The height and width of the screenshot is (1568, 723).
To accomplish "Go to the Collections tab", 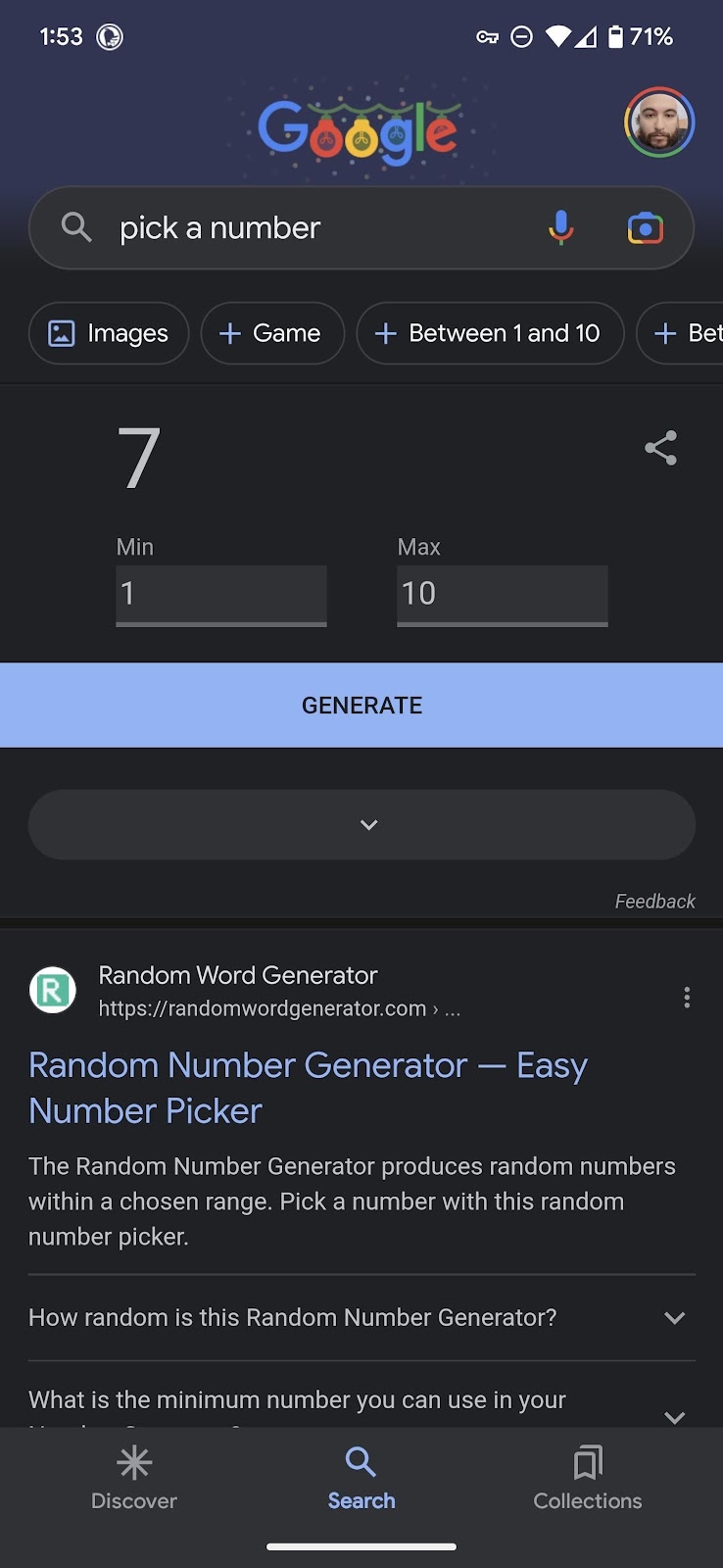I will click(x=588, y=1480).
